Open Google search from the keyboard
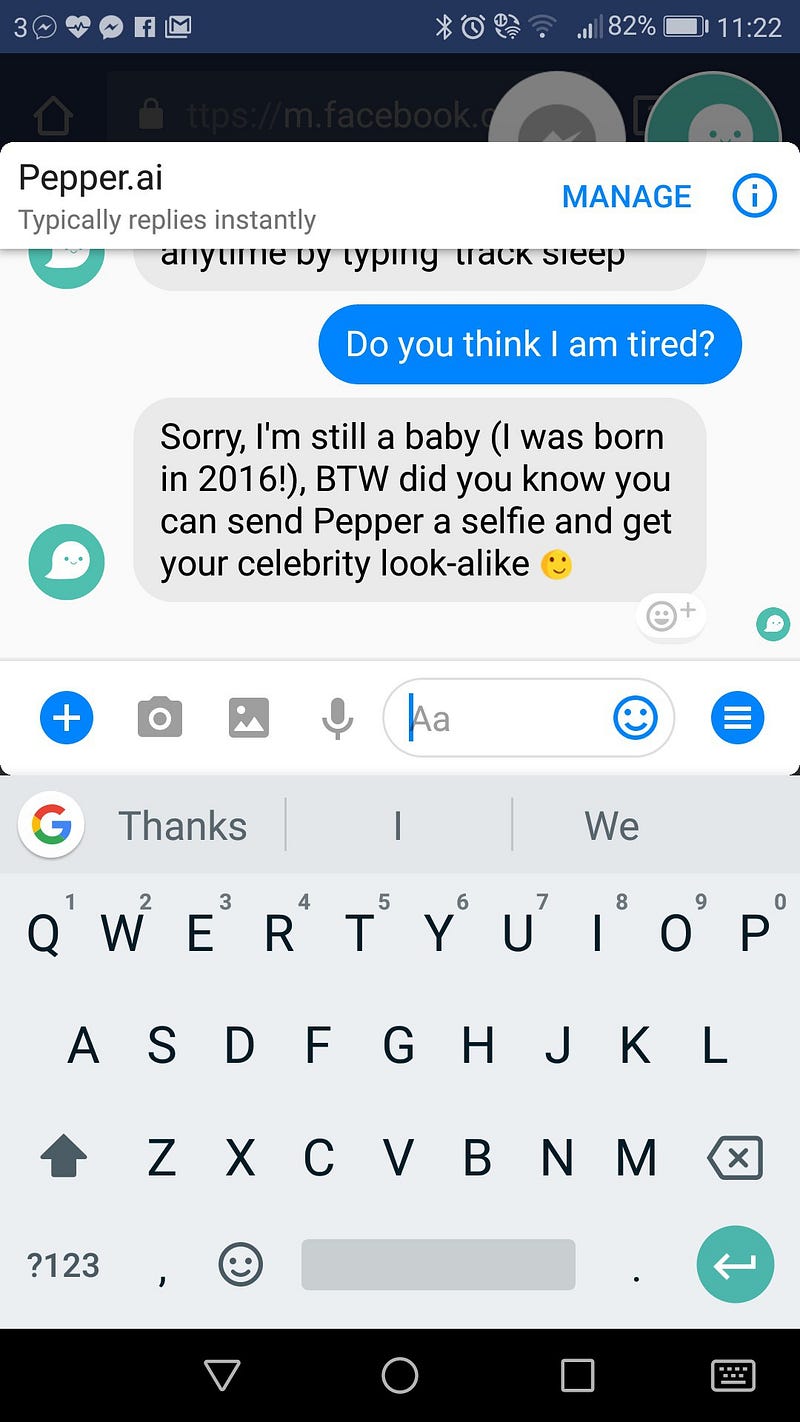The image size is (800, 1422). point(51,826)
